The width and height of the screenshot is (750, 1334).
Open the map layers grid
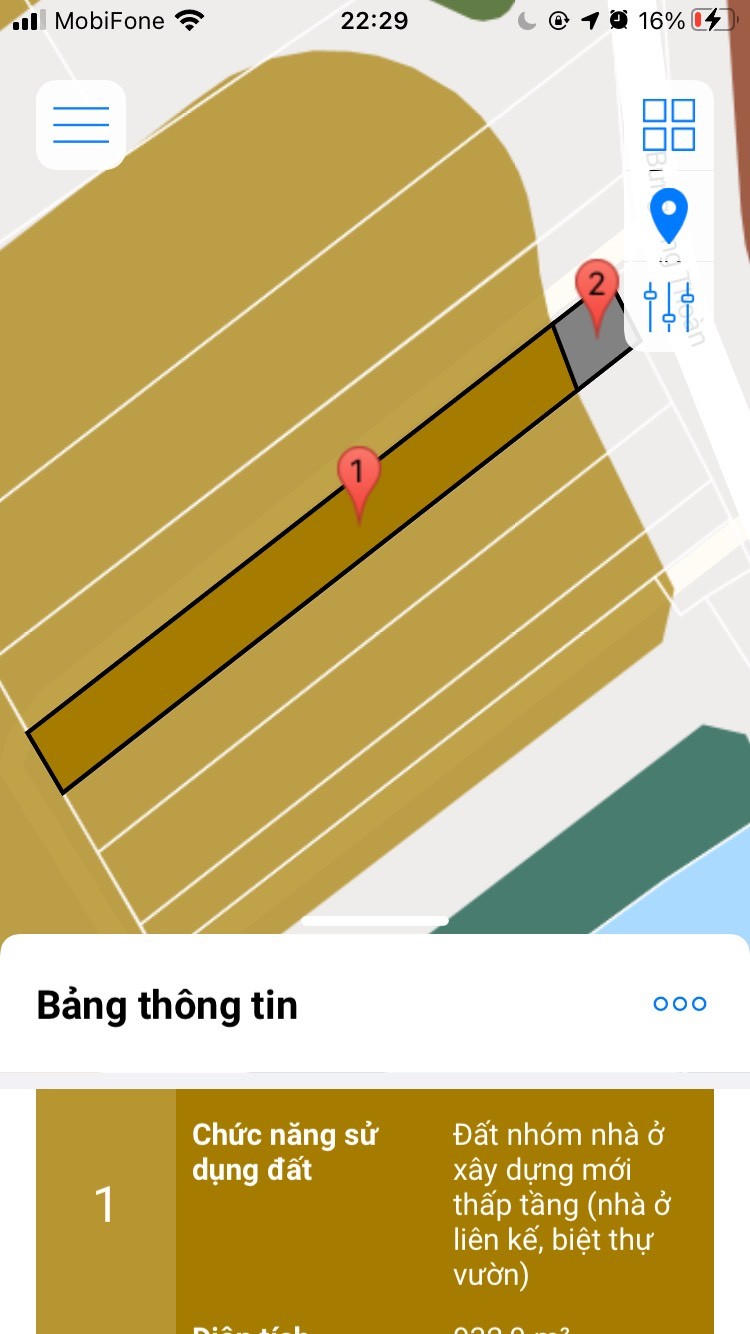tap(668, 125)
